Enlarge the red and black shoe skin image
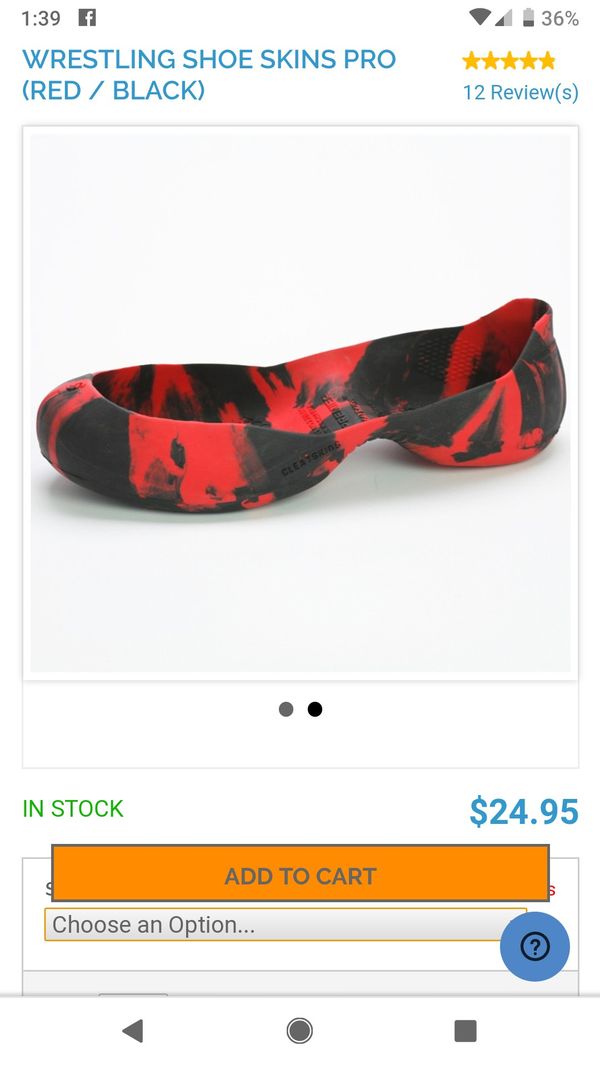Image resolution: width=600 pixels, height=1066 pixels. pos(300,403)
